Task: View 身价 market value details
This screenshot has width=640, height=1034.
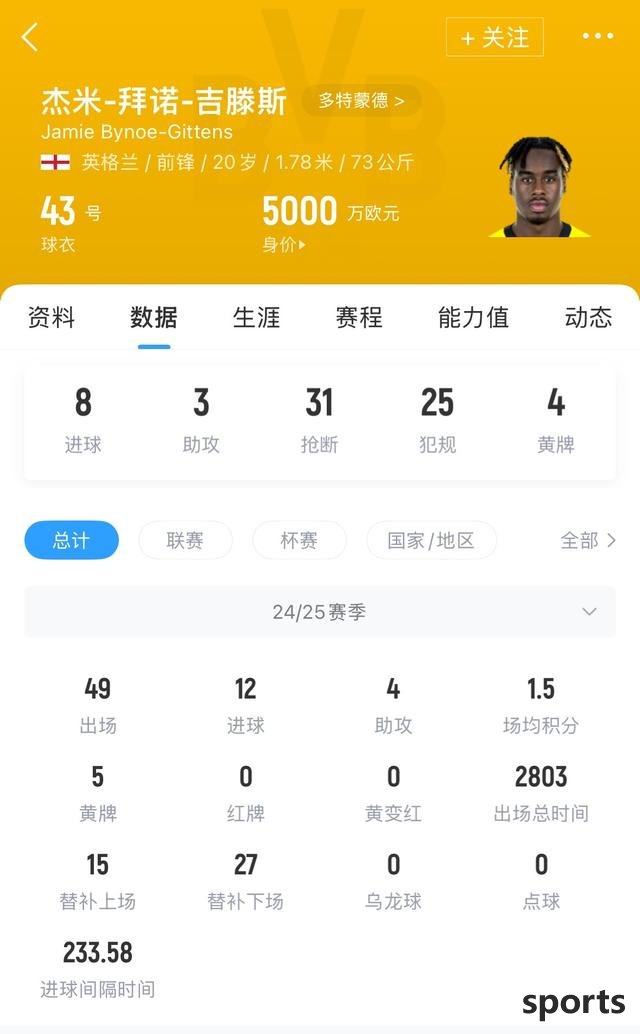Action: tap(285, 244)
